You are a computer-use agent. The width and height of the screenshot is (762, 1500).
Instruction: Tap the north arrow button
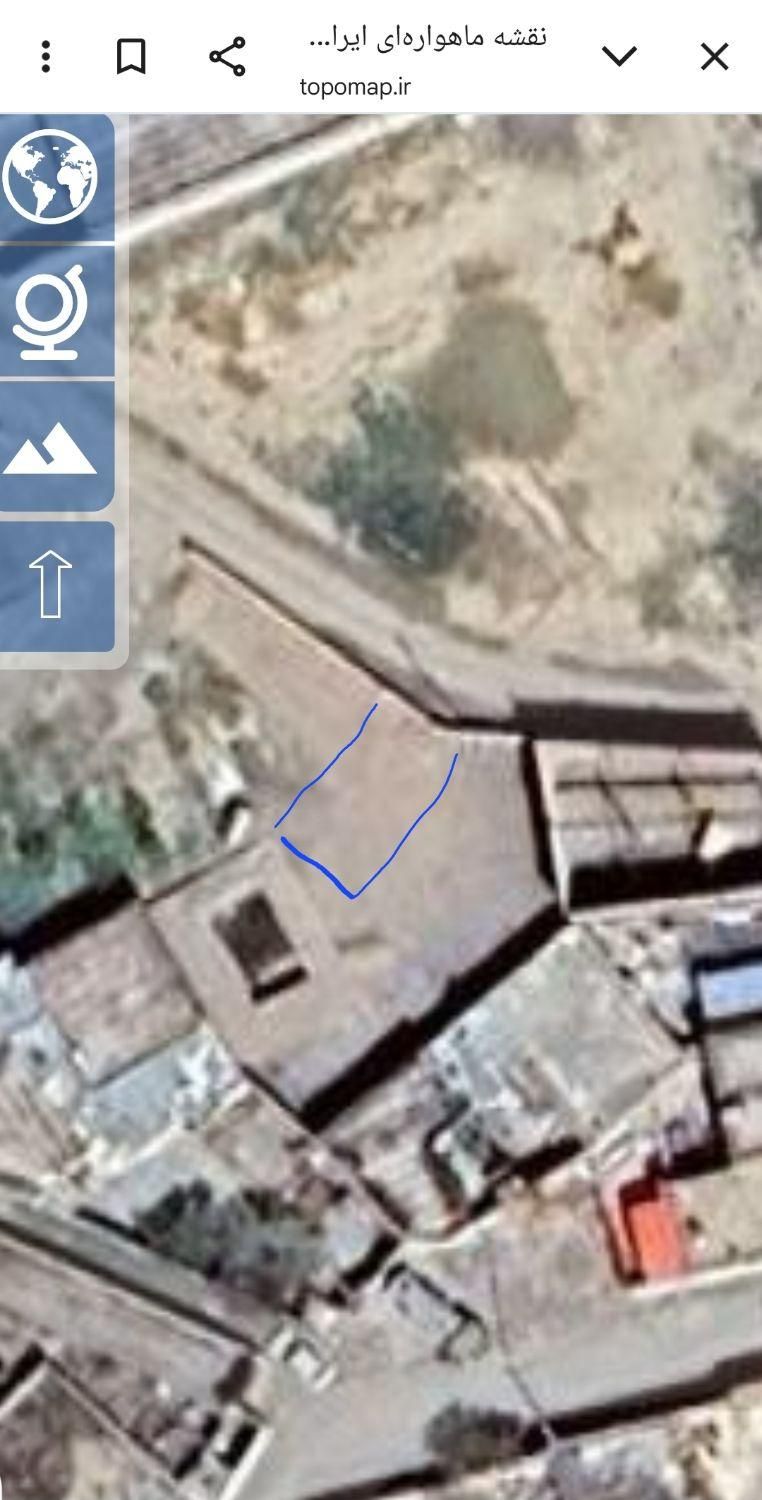click(x=51, y=585)
